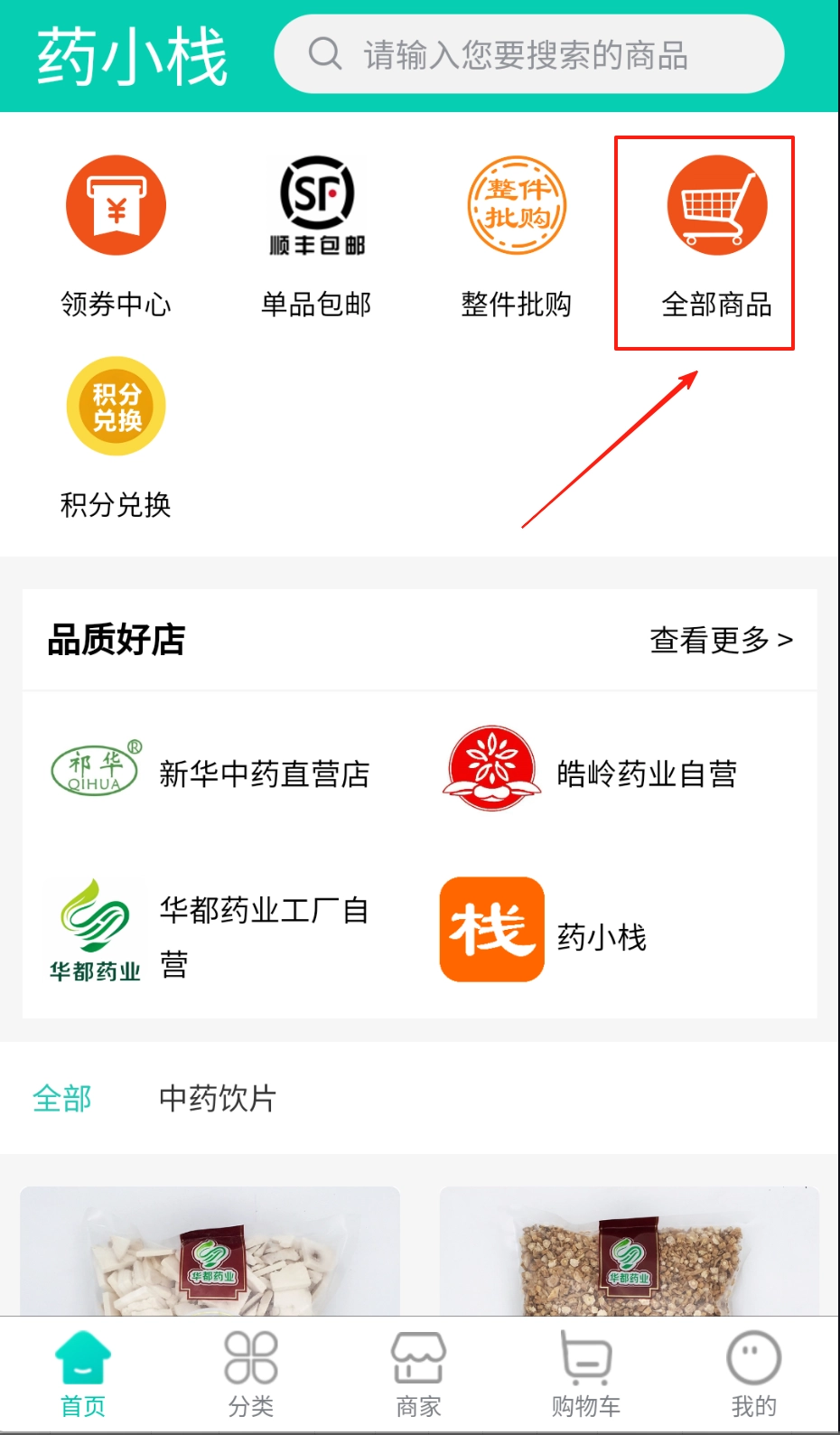Go to the 首页 home tab

tap(83, 1374)
